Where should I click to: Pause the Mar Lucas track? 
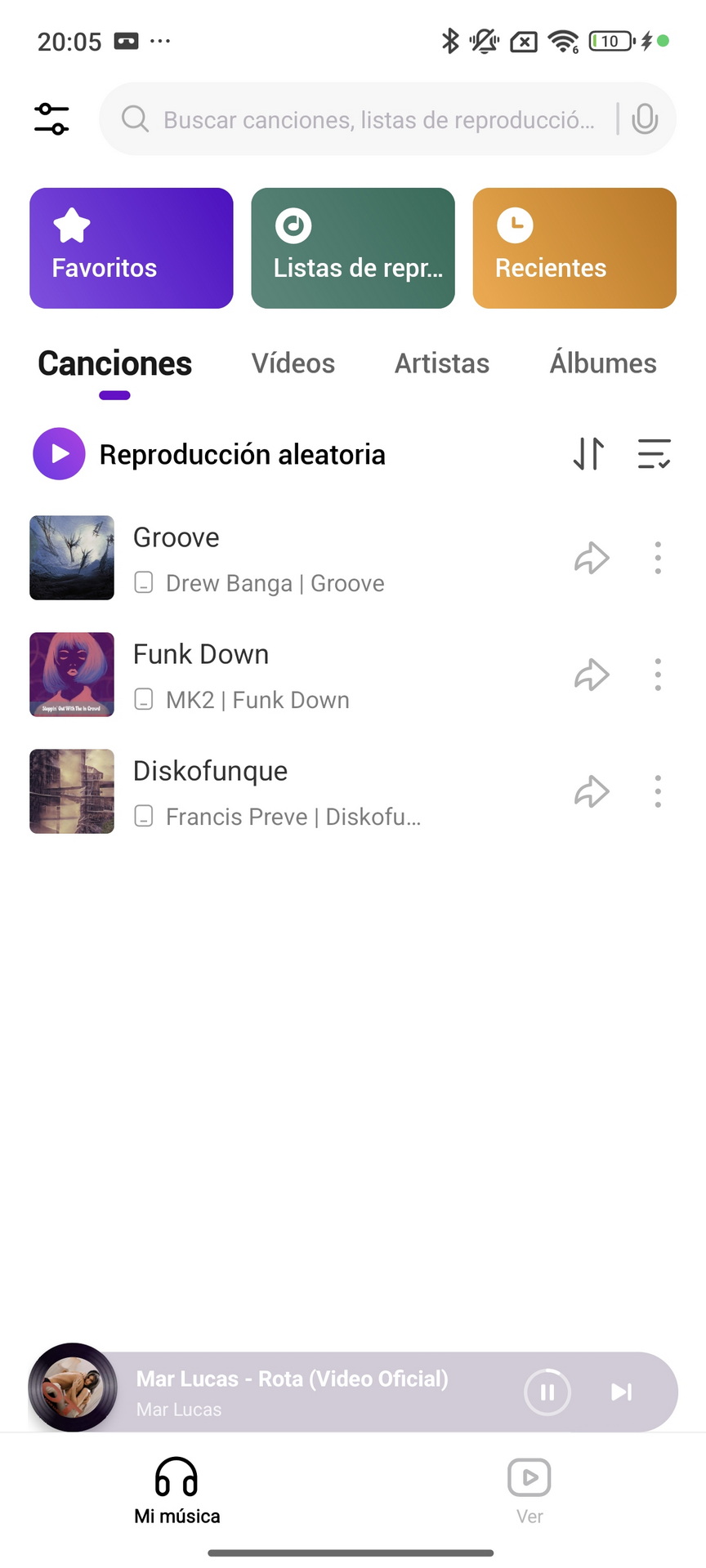(x=547, y=1392)
